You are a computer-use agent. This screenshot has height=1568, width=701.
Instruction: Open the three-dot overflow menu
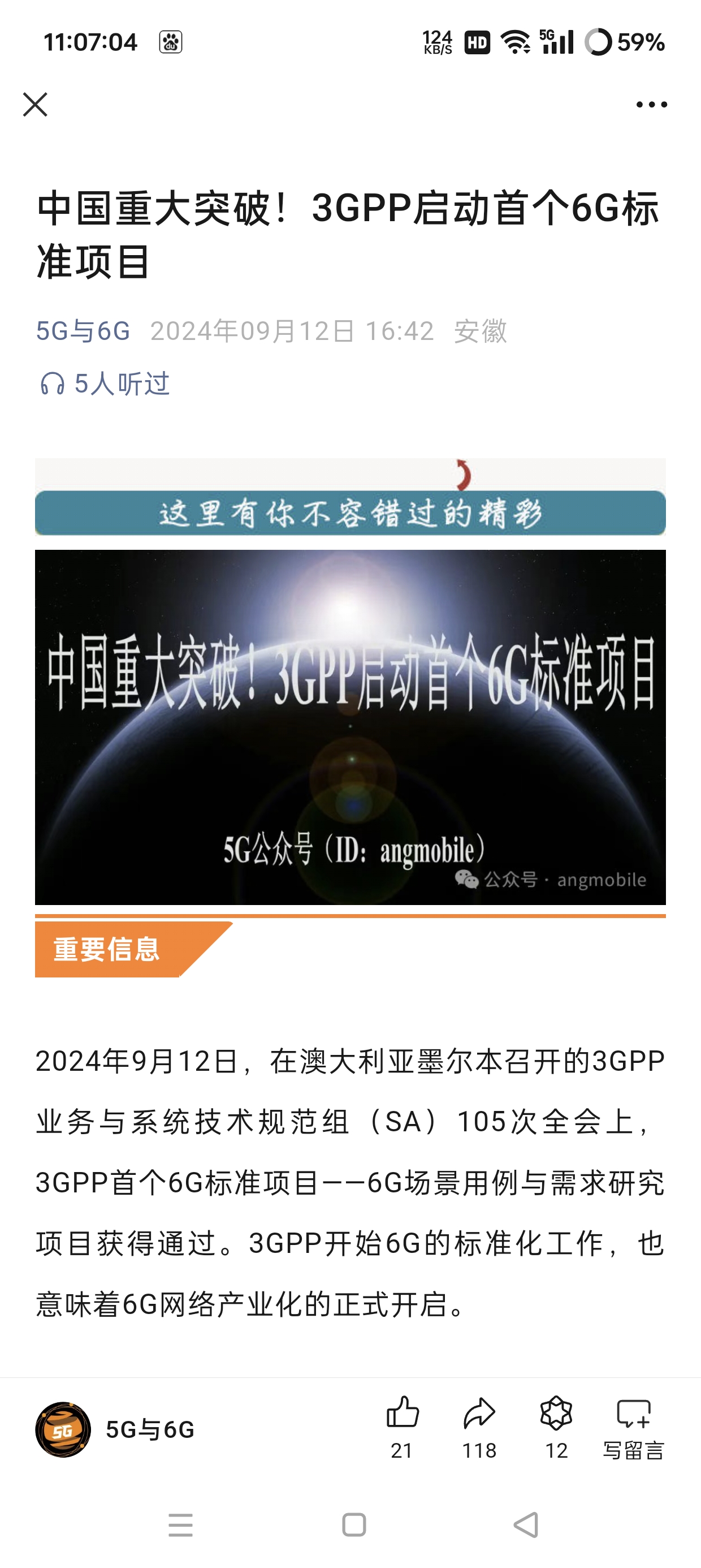pyautogui.click(x=651, y=105)
